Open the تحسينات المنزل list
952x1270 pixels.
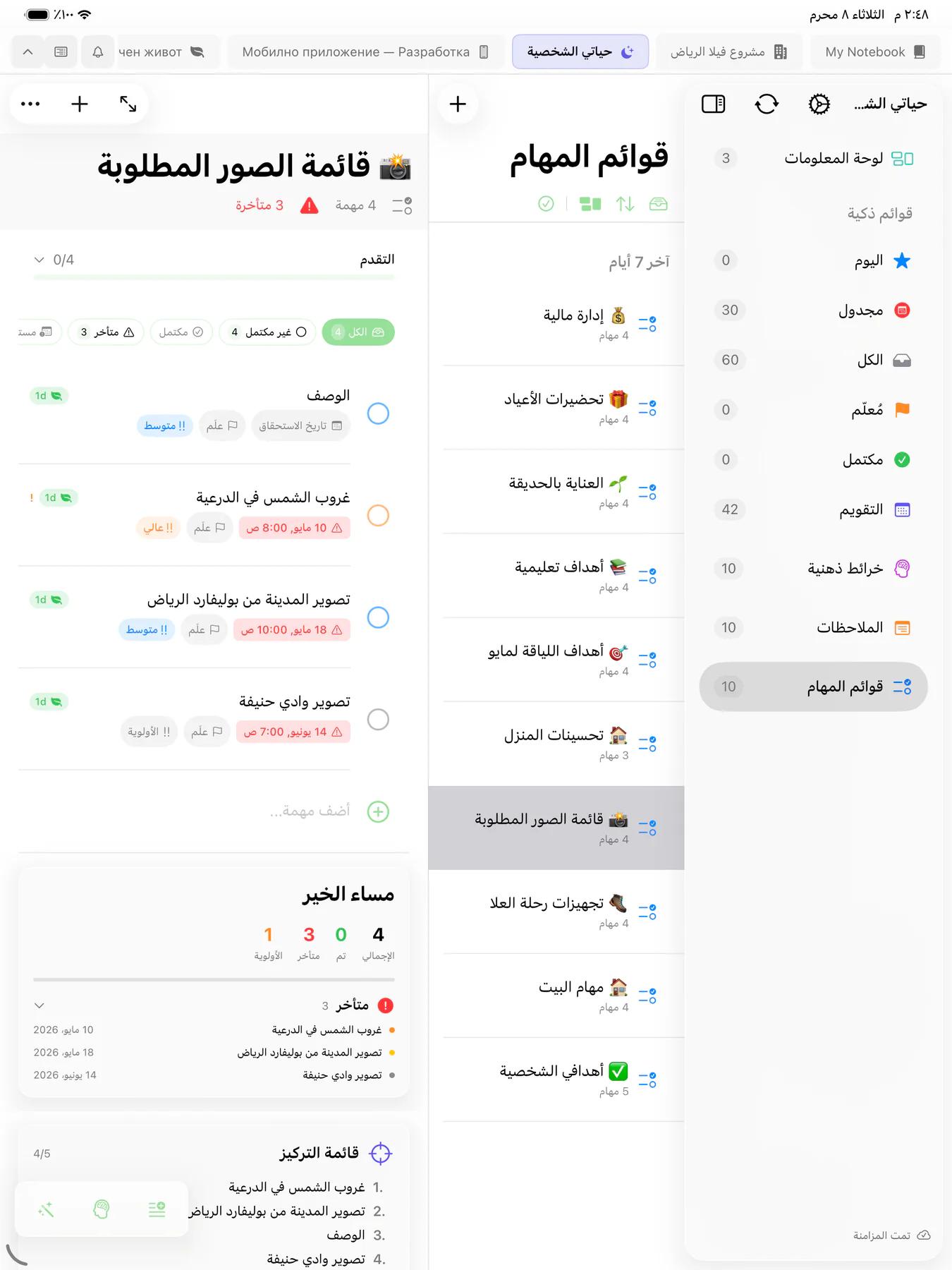[x=556, y=744]
